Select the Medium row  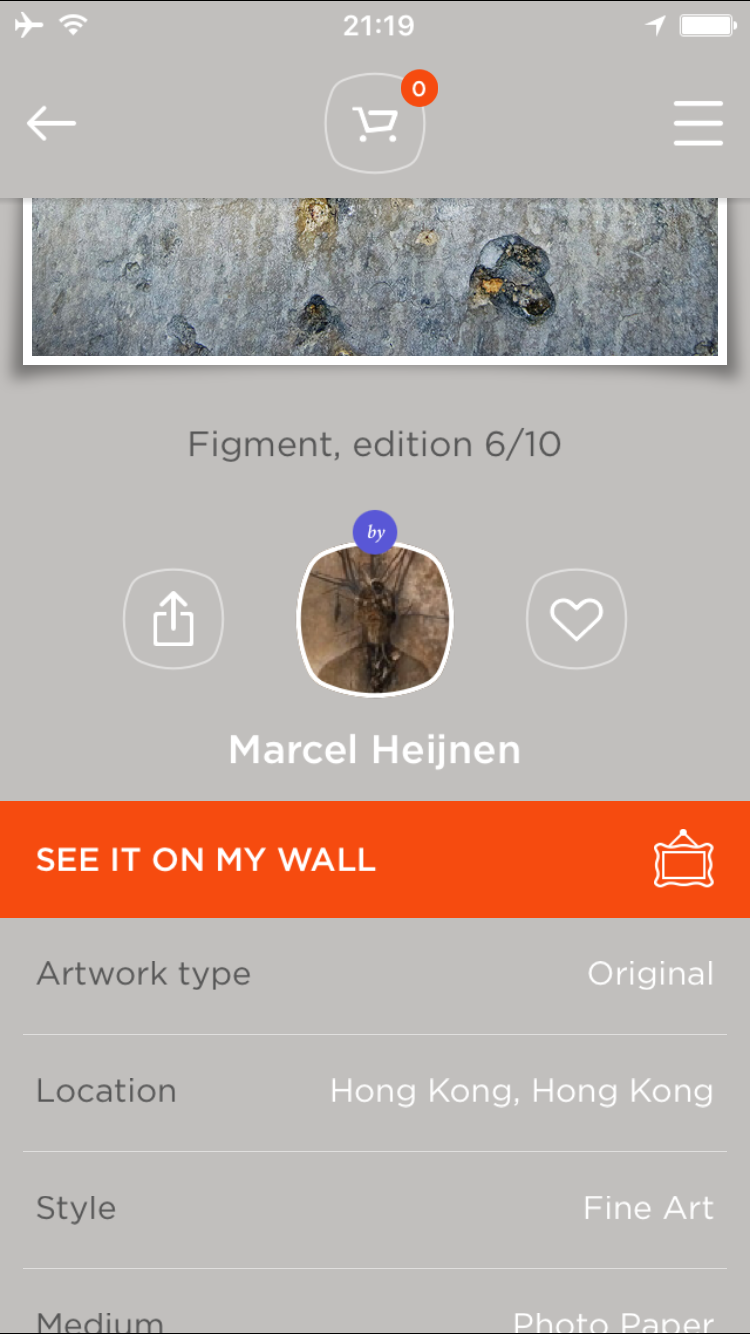[x=375, y=1318]
